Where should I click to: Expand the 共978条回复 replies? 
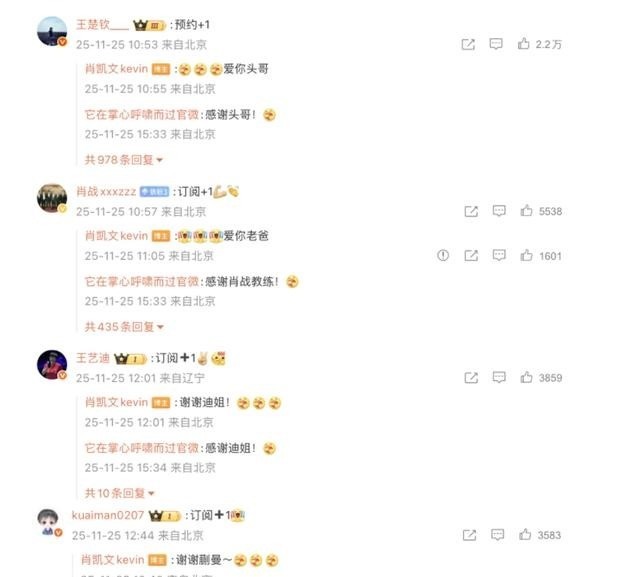tap(124, 159)
